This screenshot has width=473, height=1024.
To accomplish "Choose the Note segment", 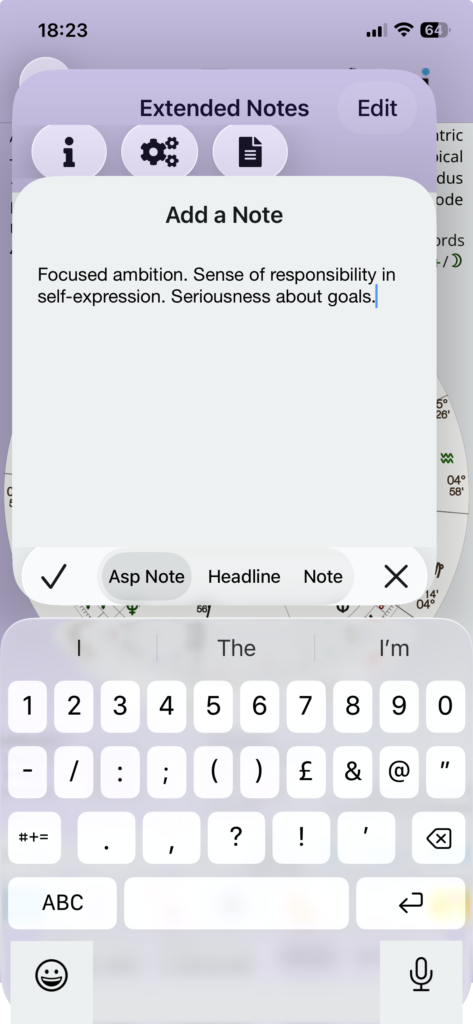I will (323, 577).
